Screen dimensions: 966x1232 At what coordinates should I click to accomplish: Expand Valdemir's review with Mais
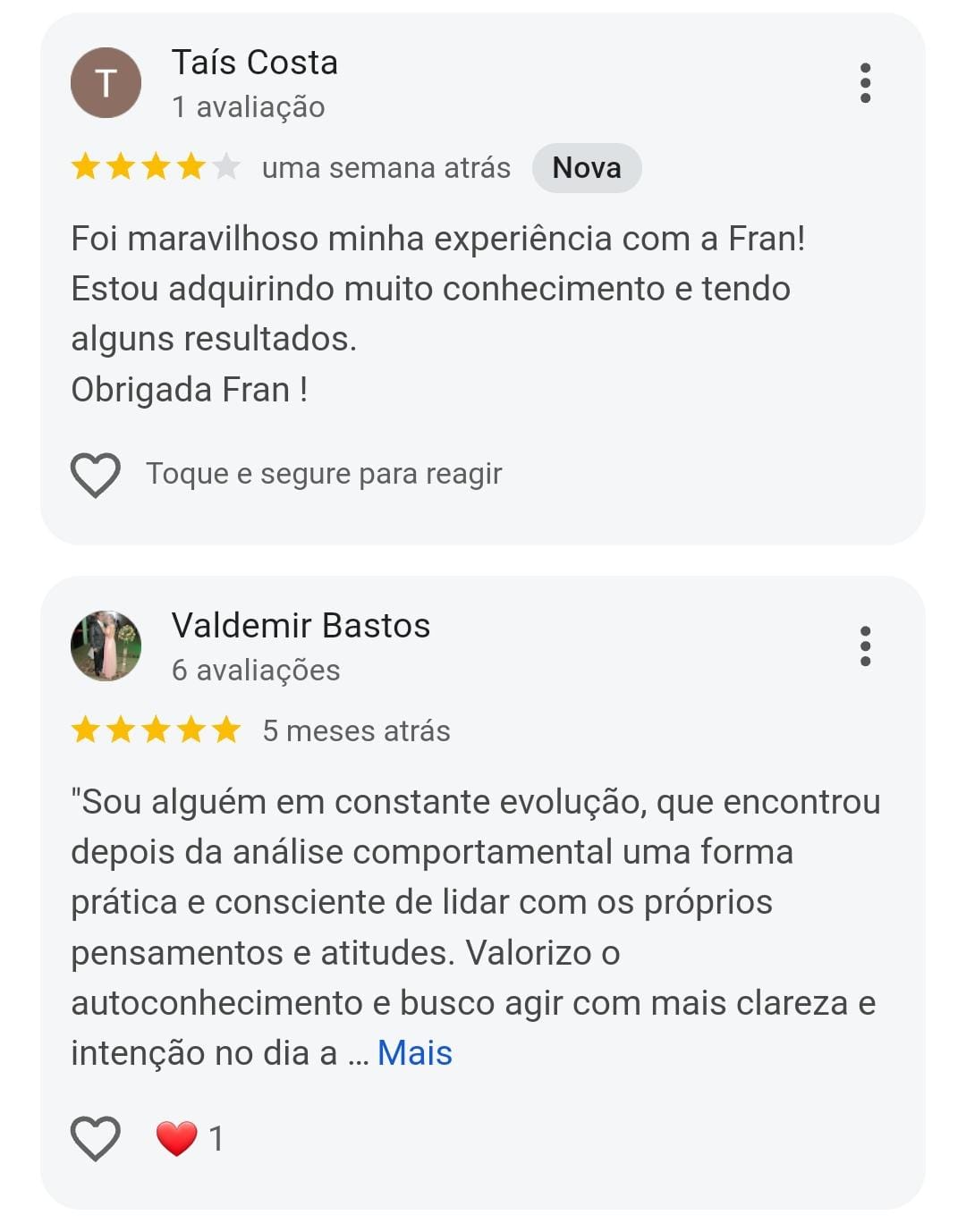[415, 1053]
